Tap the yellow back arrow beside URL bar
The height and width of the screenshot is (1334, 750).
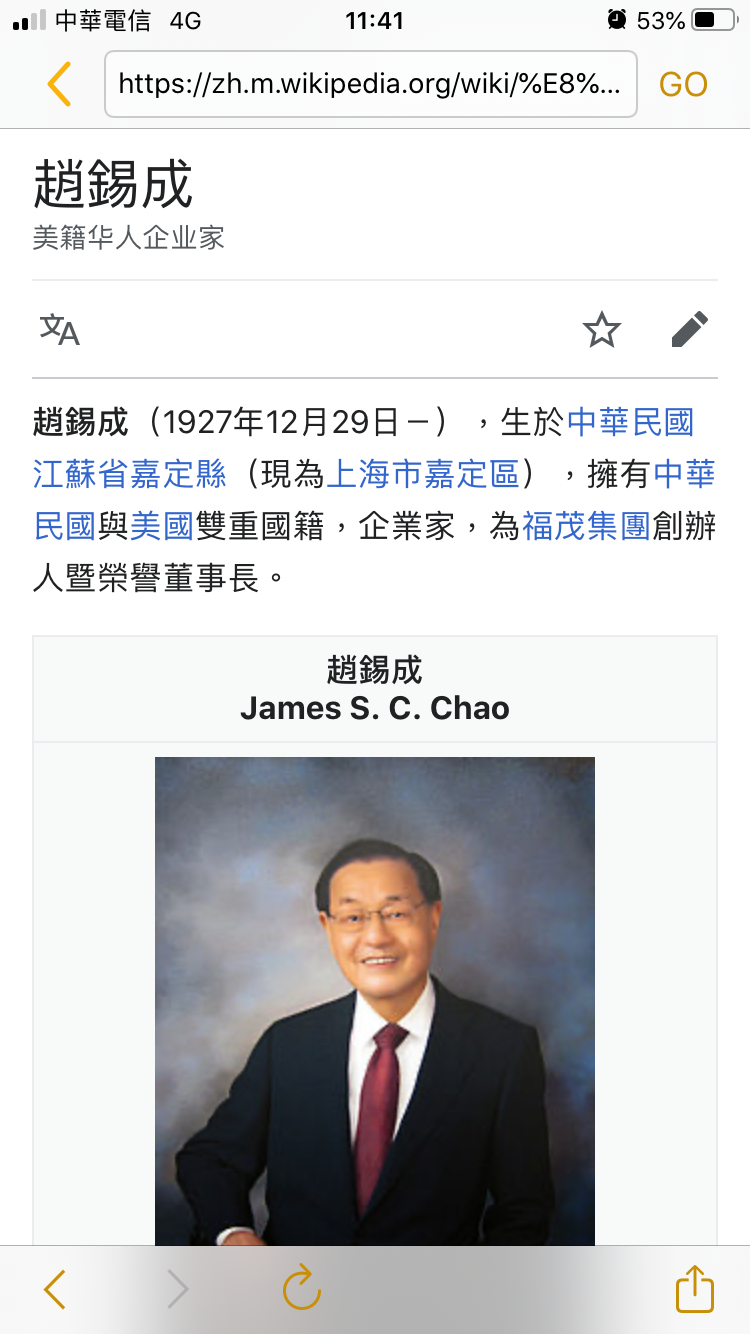point(59,84)
